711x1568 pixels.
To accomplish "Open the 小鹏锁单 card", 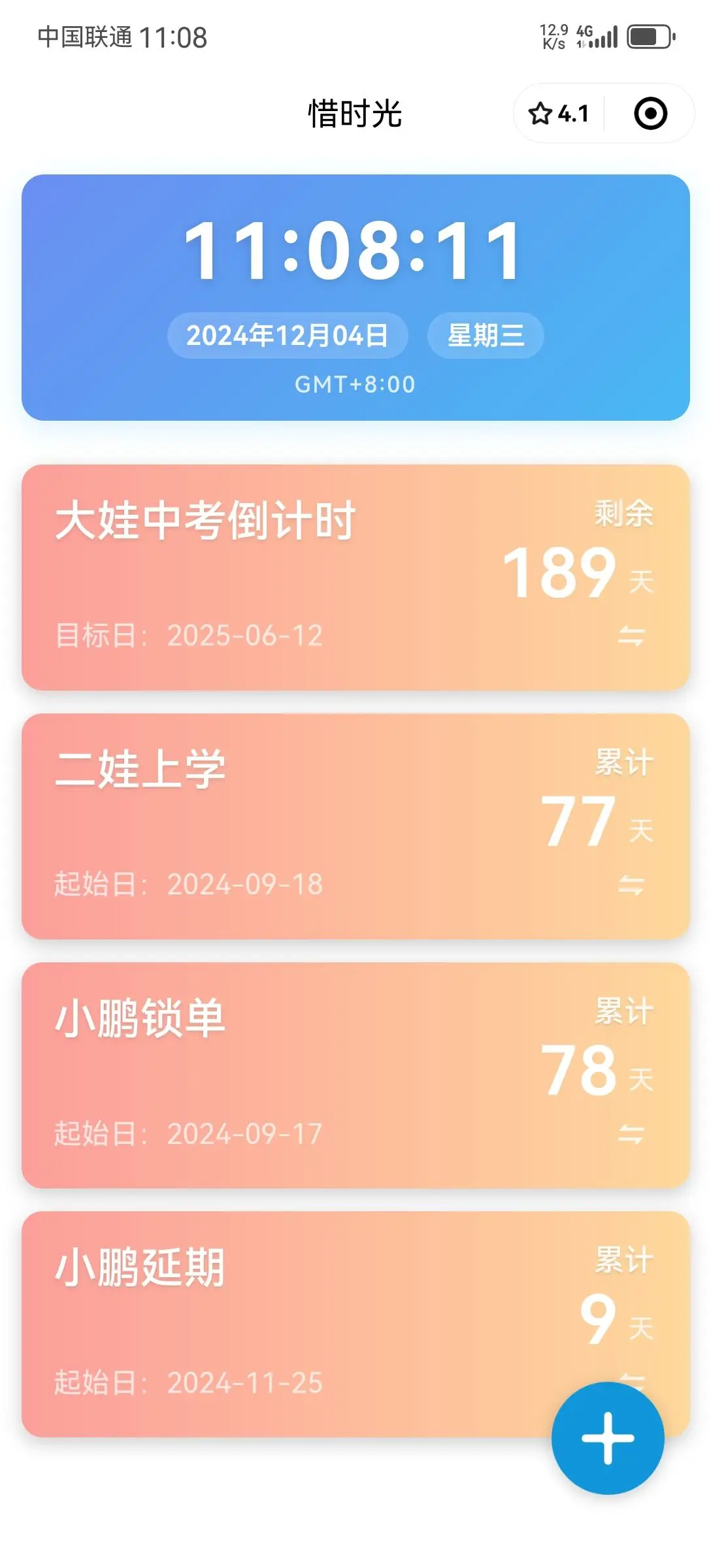I will point(355,1075).
